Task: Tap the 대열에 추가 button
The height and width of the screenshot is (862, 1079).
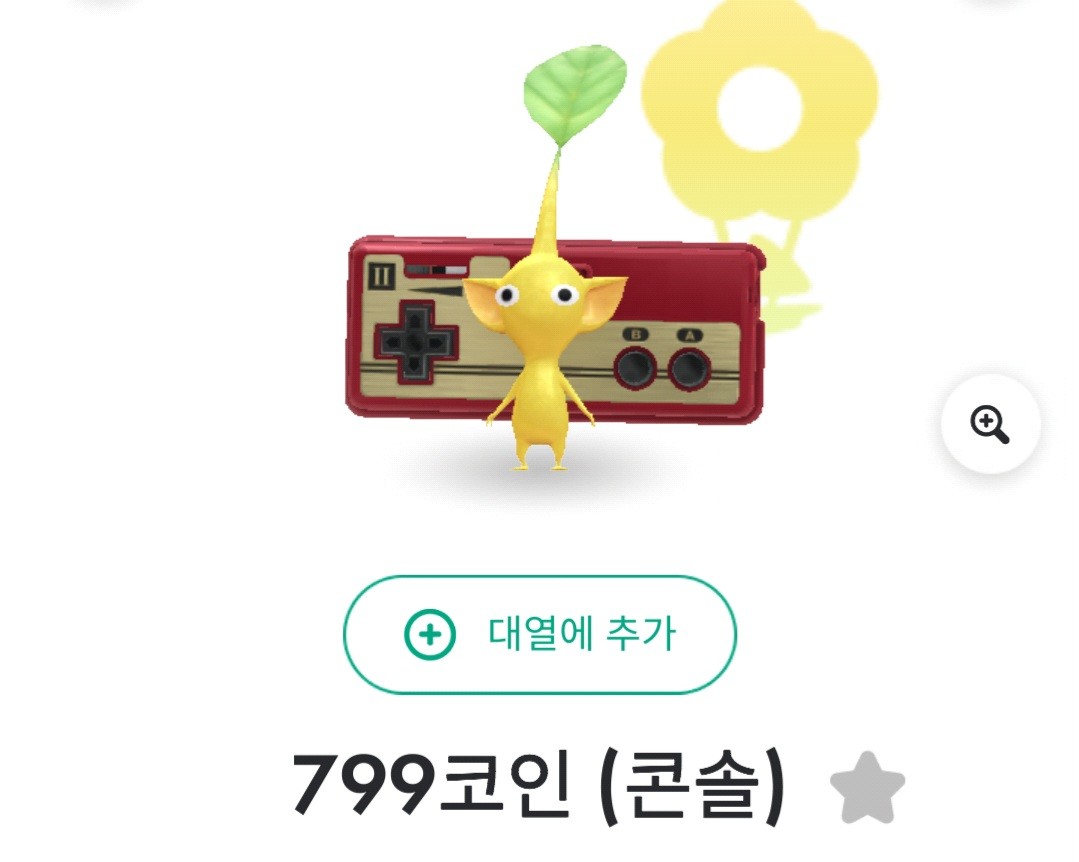Action: pos(539,634)
